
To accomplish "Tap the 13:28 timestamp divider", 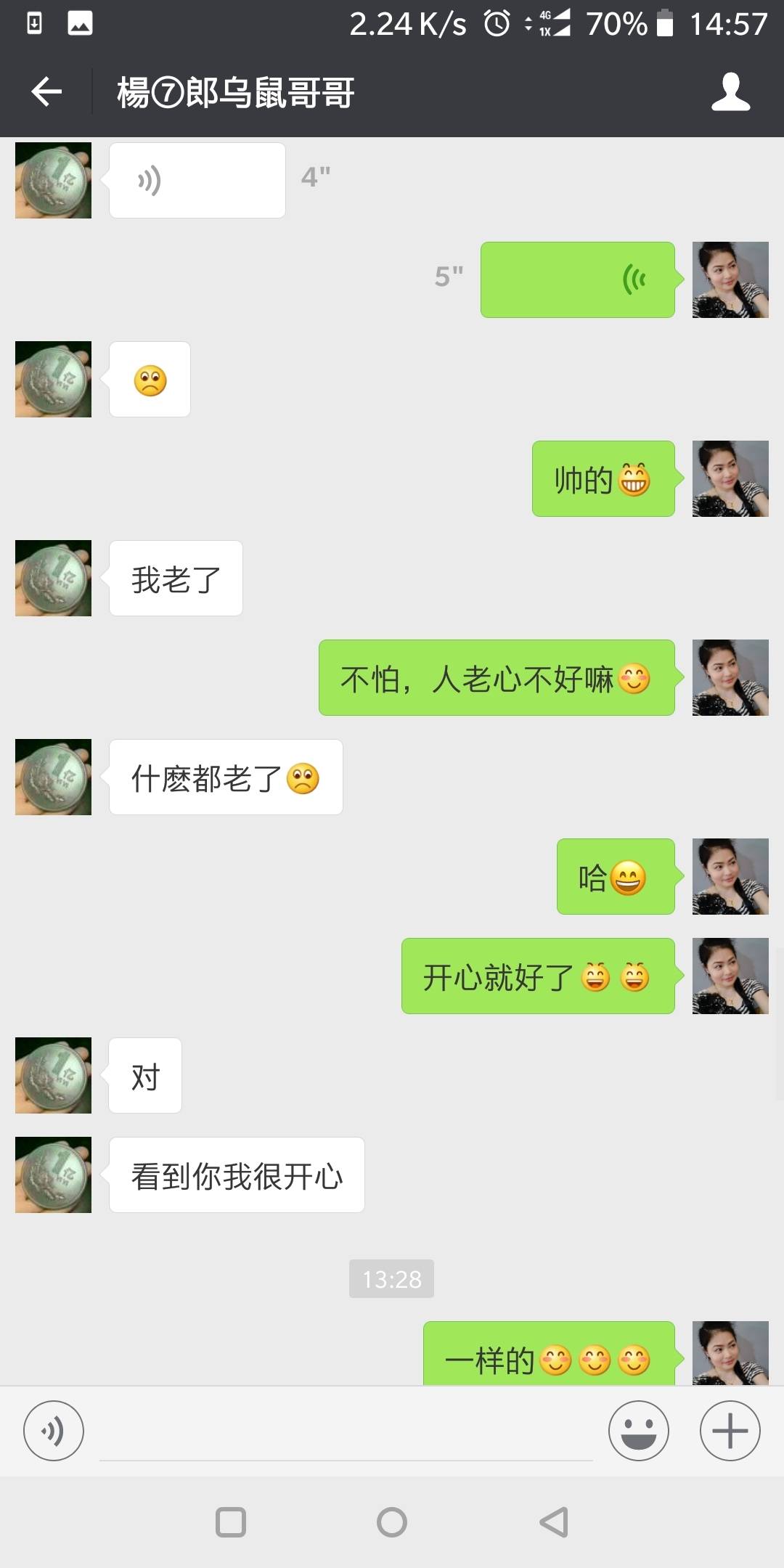I will [x=391, y=1280].
